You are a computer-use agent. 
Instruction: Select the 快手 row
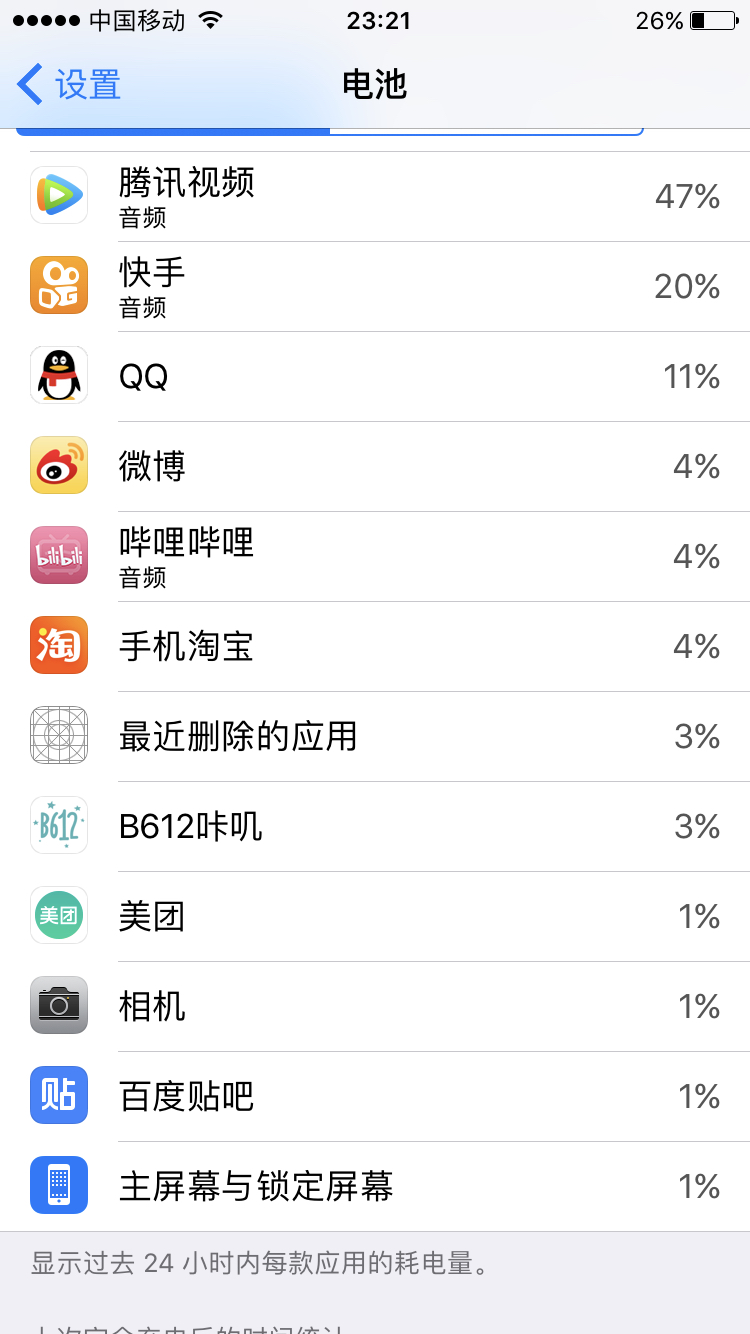375,286
